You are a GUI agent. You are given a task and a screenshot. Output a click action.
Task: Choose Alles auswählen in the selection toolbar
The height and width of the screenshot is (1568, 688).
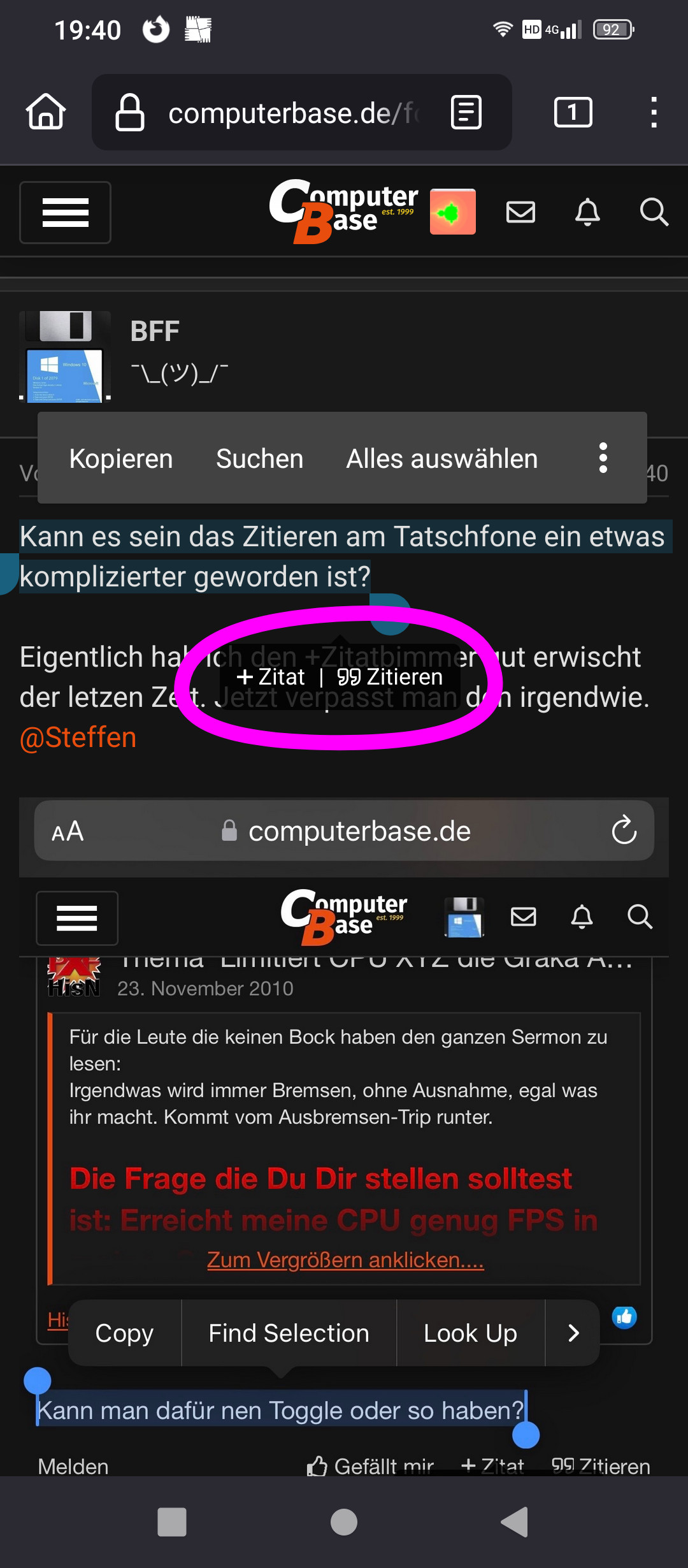(x=441, y=459)
